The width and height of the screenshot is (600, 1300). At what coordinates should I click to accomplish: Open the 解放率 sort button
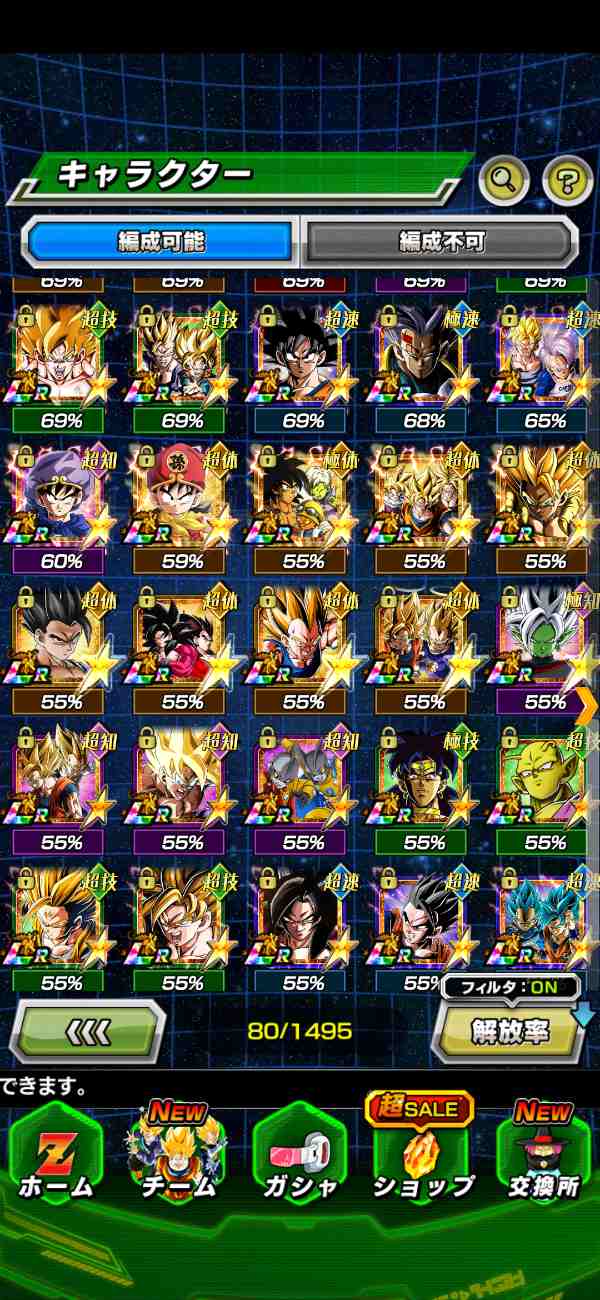pyautogui.click(x=509, y=1032)
